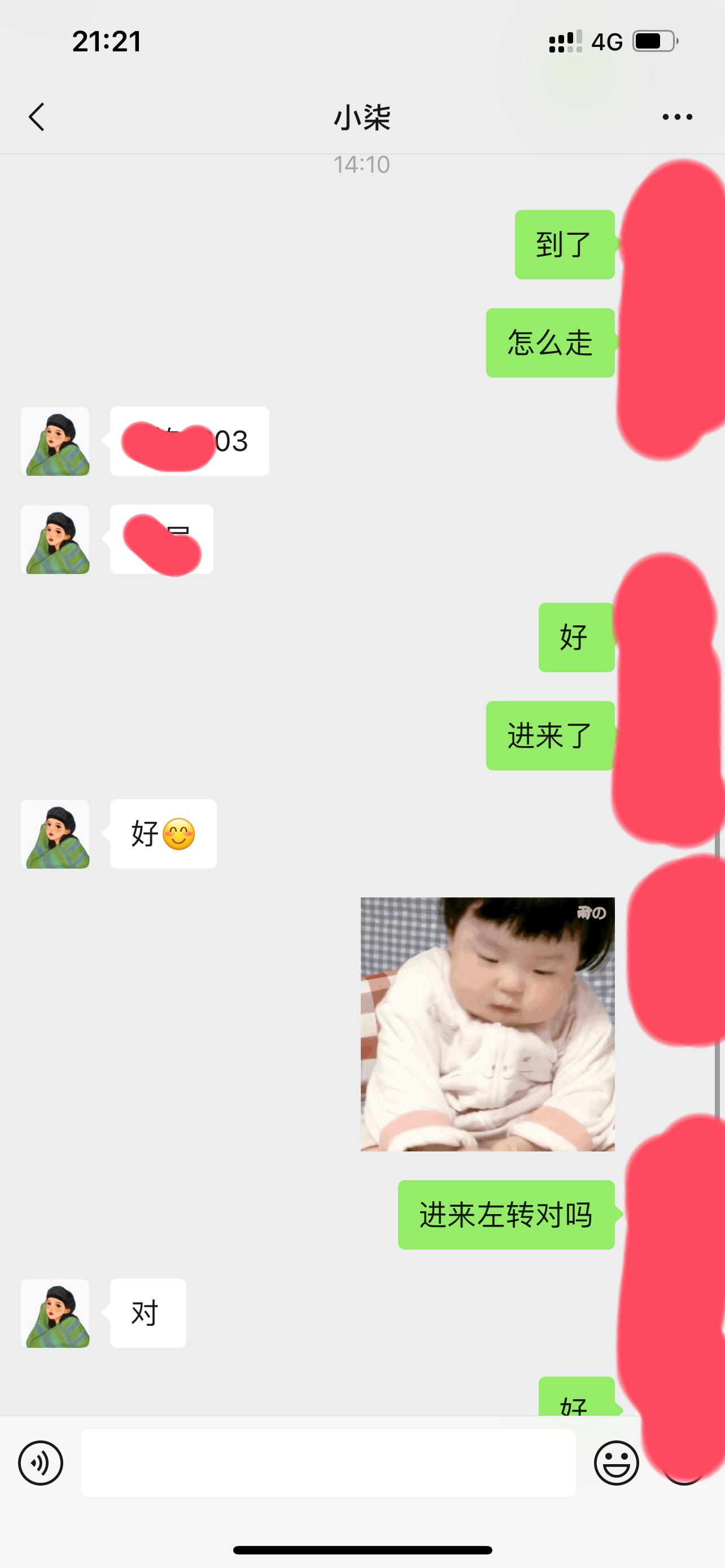Open 小柒's avatar beside the 对 message
The image size is (725, 1568).
click(x=55, y=1313)
